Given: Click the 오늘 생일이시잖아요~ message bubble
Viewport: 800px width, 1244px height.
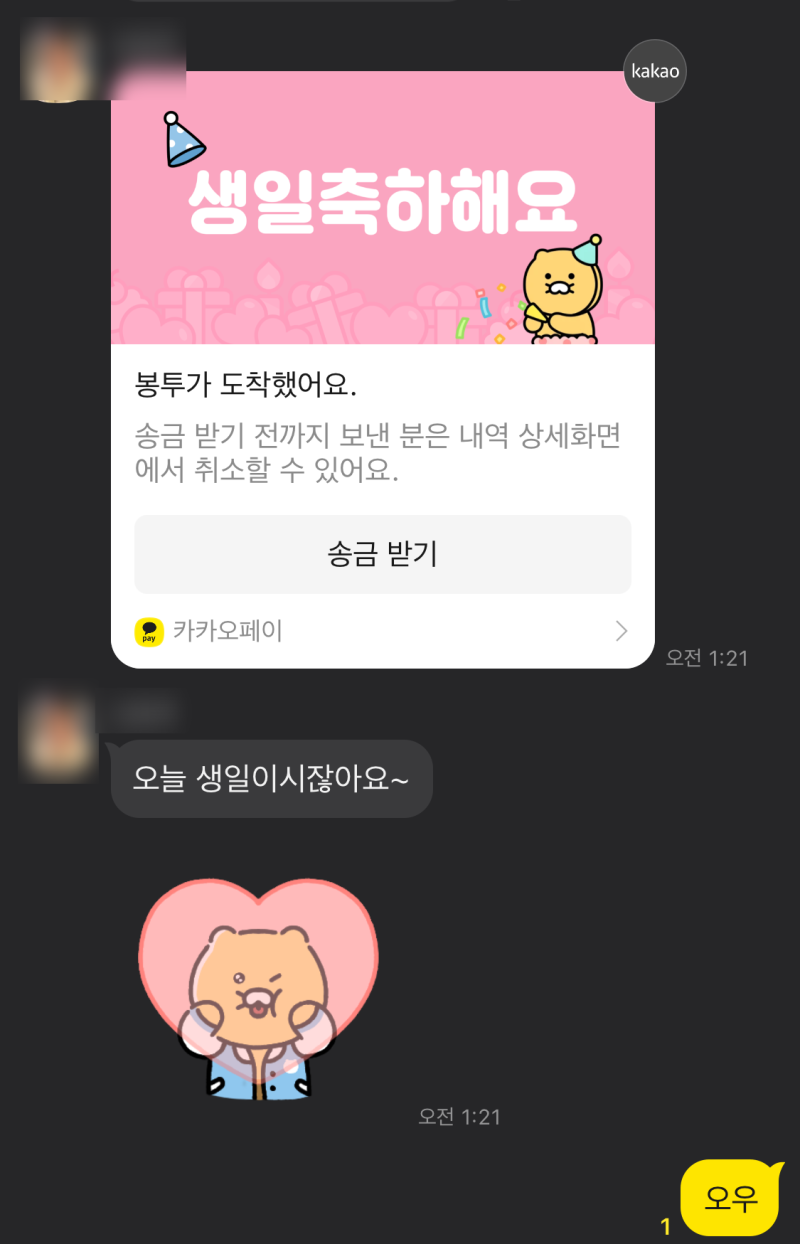Looking at the screenshot, I should click(x=272, y=778).
